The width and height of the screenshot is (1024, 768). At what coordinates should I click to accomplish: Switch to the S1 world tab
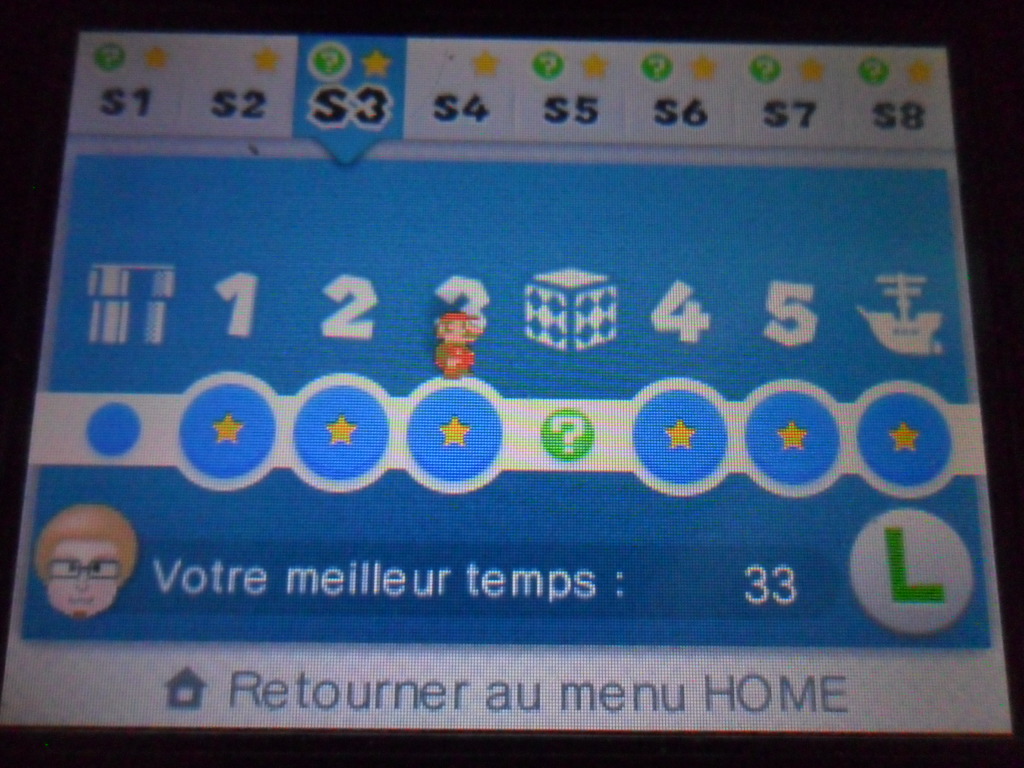click(127, 88)
